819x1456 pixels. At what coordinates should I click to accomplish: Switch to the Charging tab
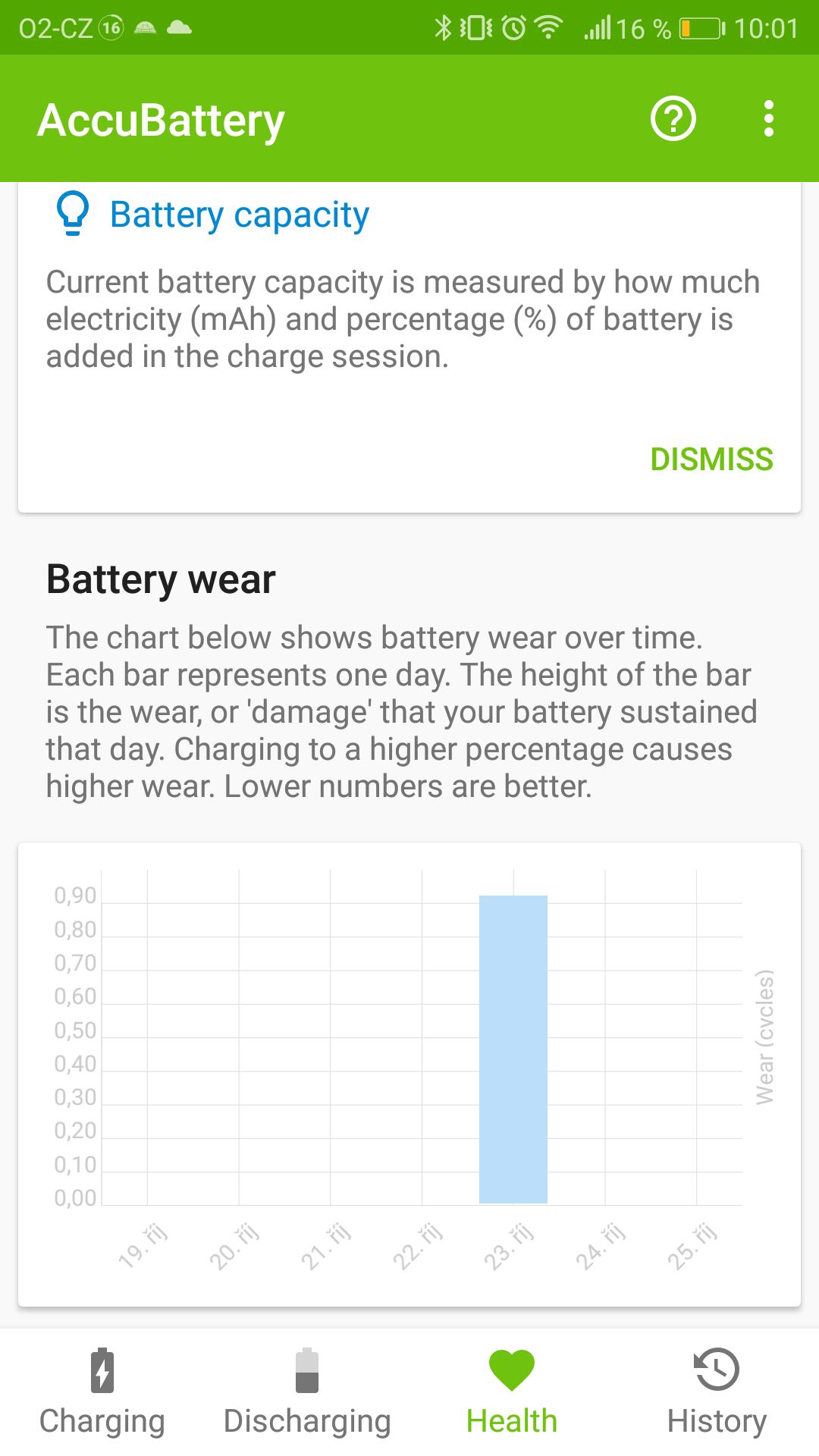(102, 1393)
